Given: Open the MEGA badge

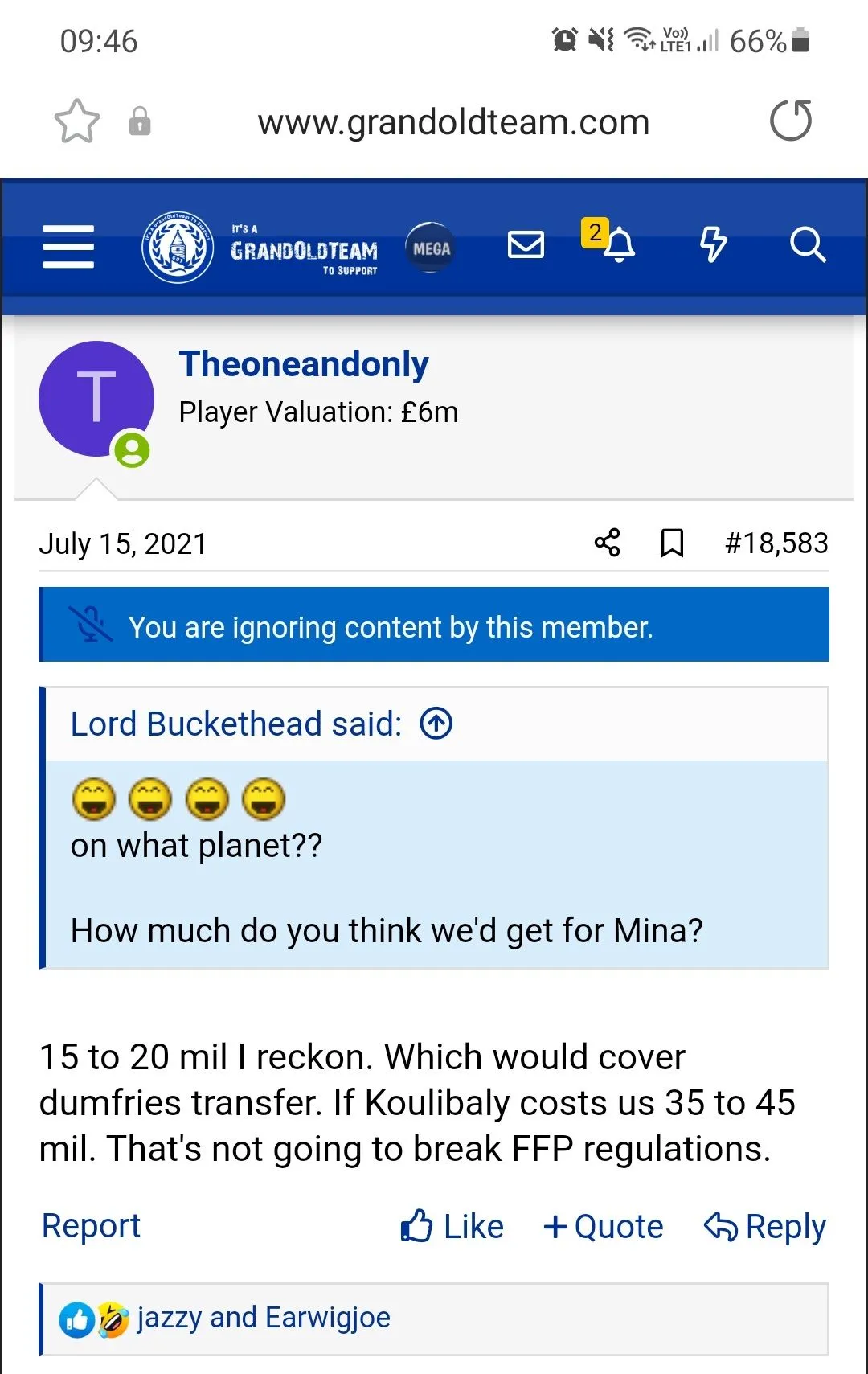Looking at the screenshot, I should (431, 248).
